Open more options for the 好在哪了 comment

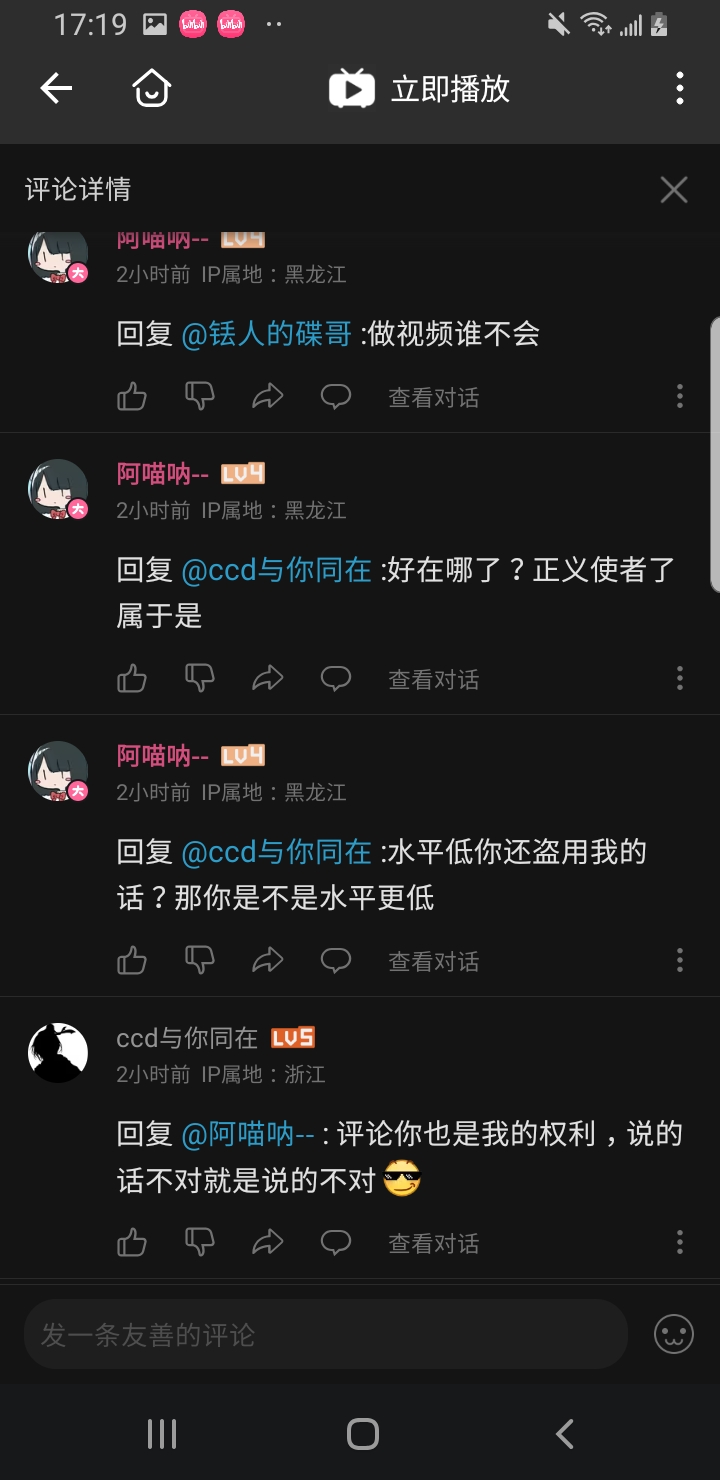coord(679,679)
